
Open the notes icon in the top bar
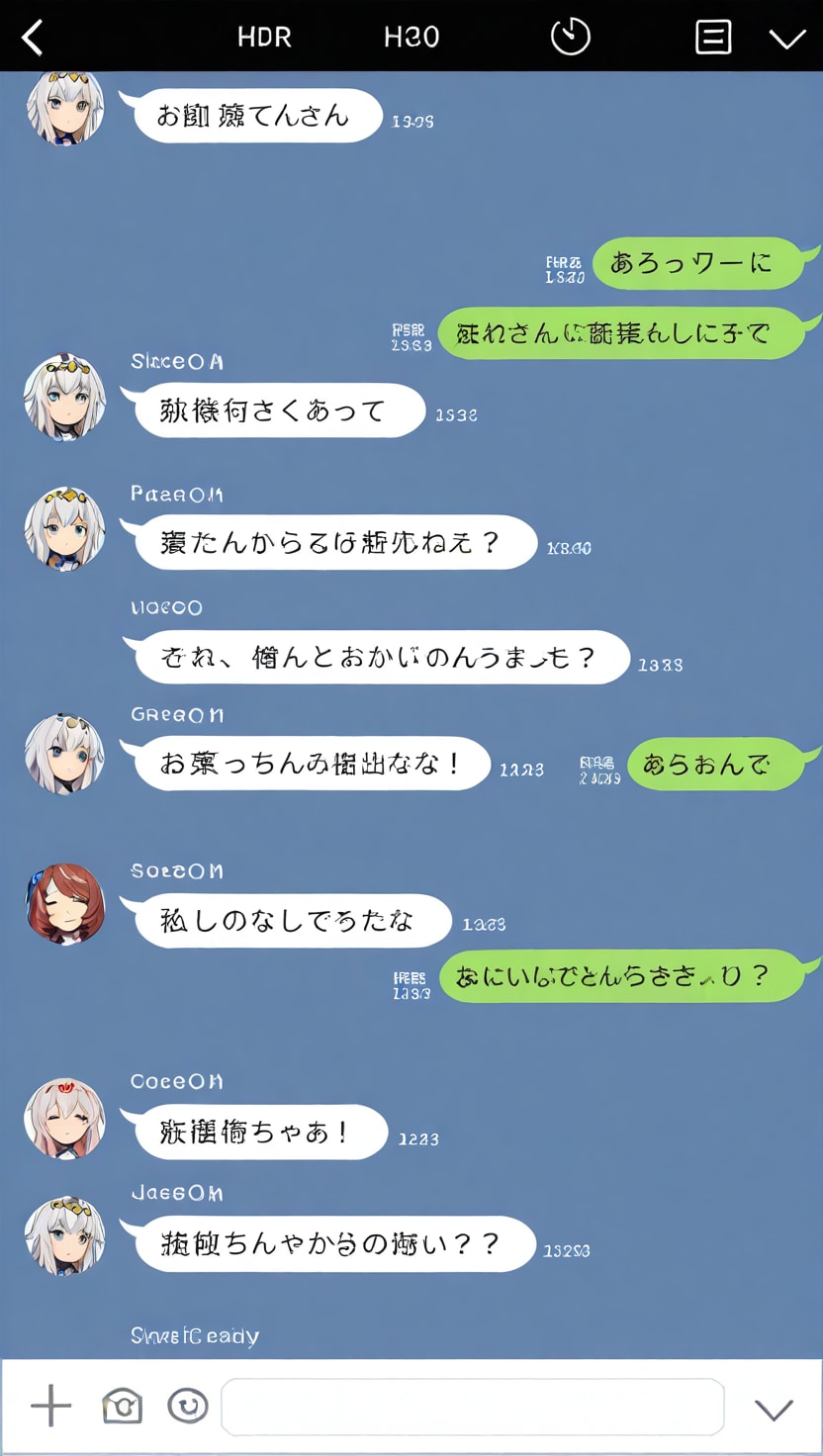(713, 38)
